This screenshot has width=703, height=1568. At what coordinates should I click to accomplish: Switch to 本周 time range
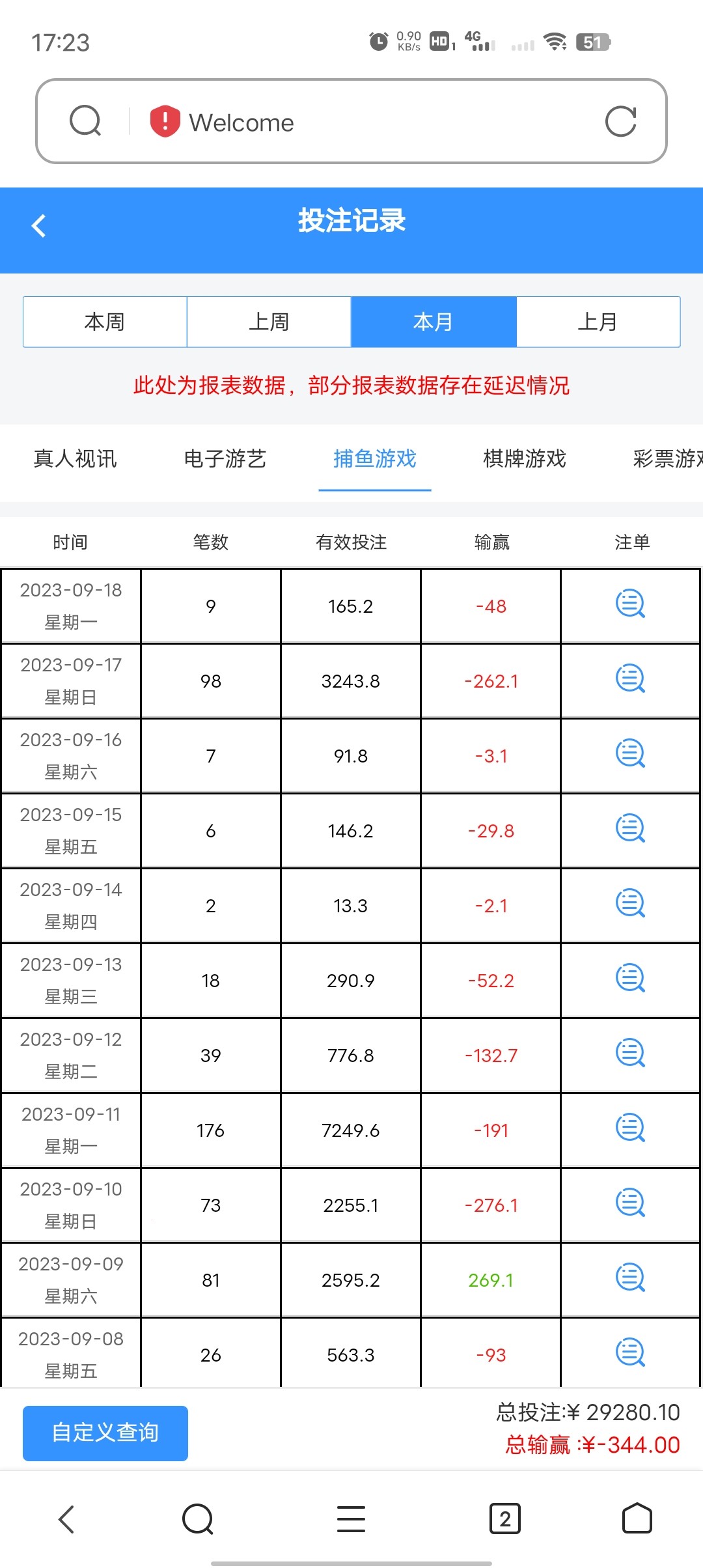[x=105, y=322]
